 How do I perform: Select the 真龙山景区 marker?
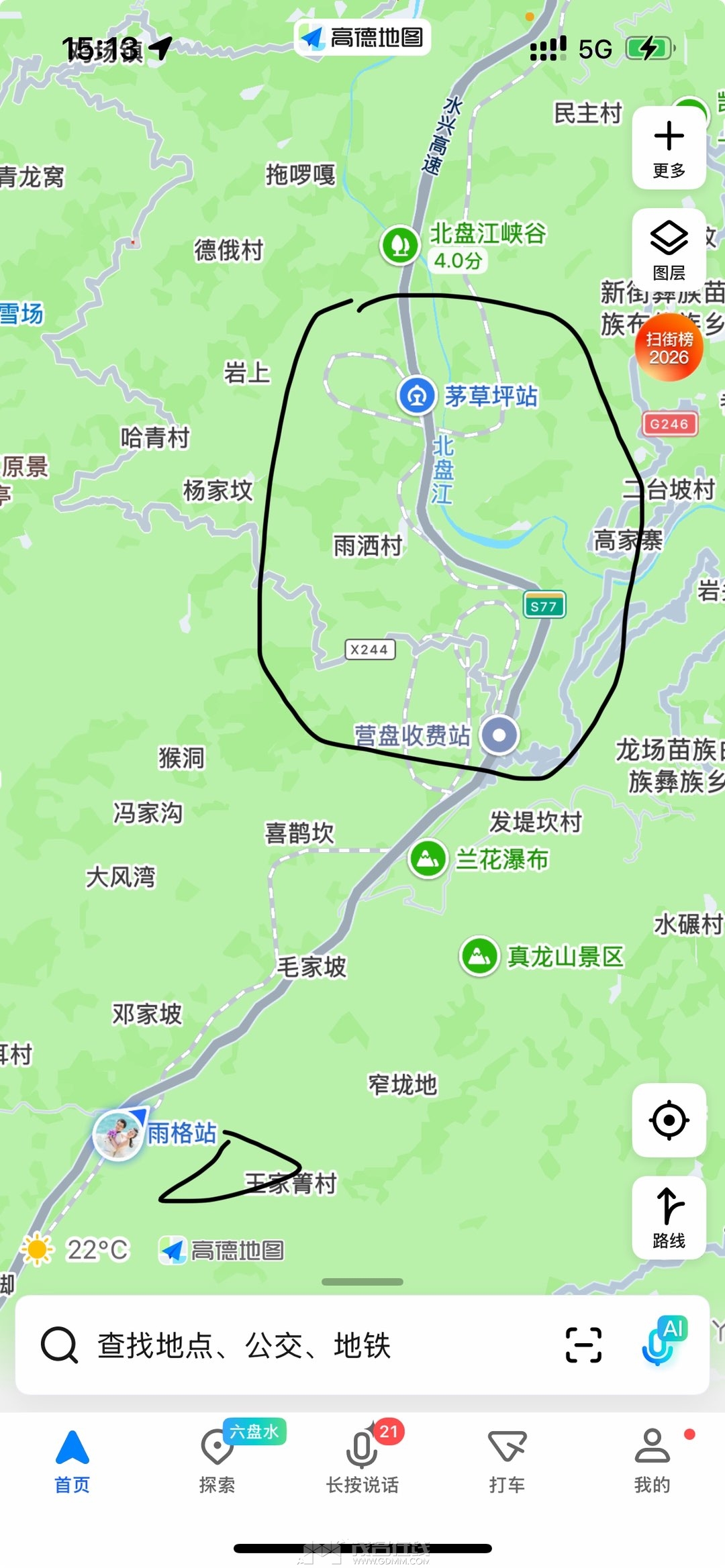coord(479,955)
